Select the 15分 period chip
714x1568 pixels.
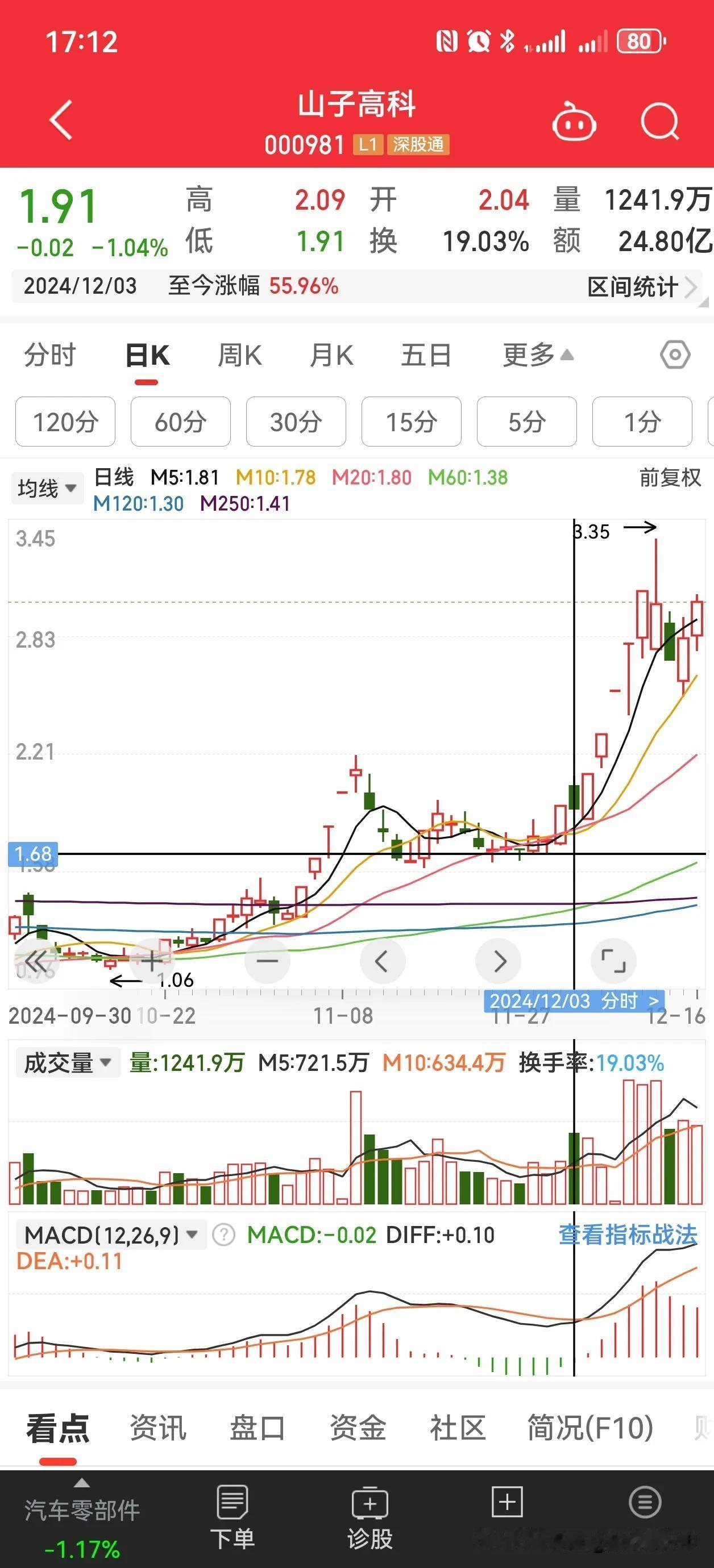coord(411,421)
